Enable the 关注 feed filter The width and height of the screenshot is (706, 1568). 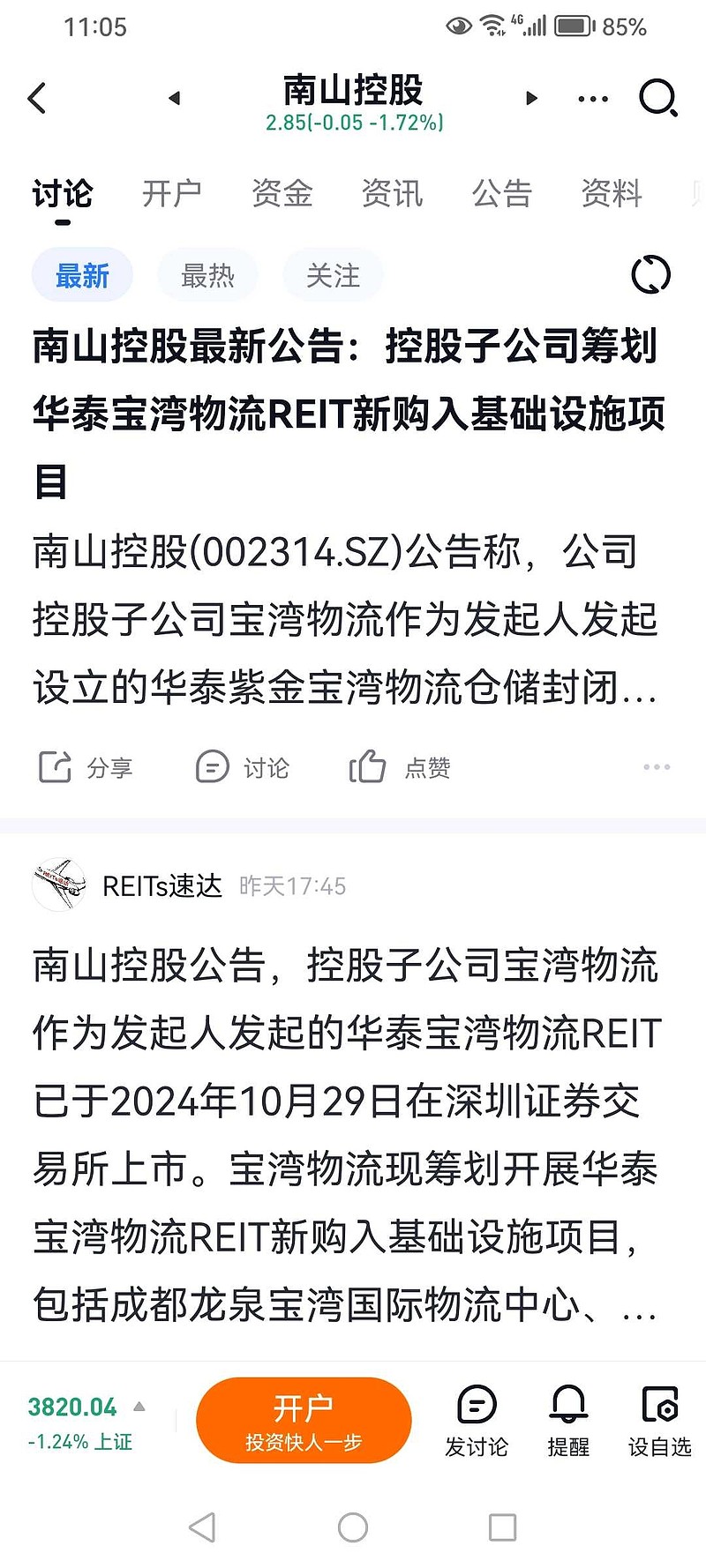[333, 275]
